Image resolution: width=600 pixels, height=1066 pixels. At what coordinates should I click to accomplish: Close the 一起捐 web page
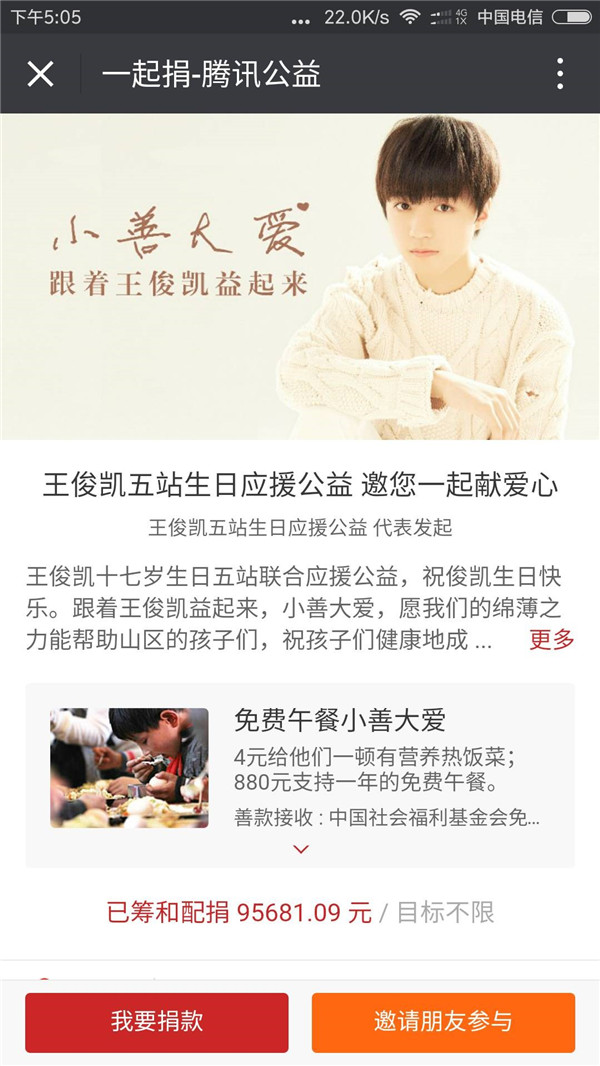40,74
